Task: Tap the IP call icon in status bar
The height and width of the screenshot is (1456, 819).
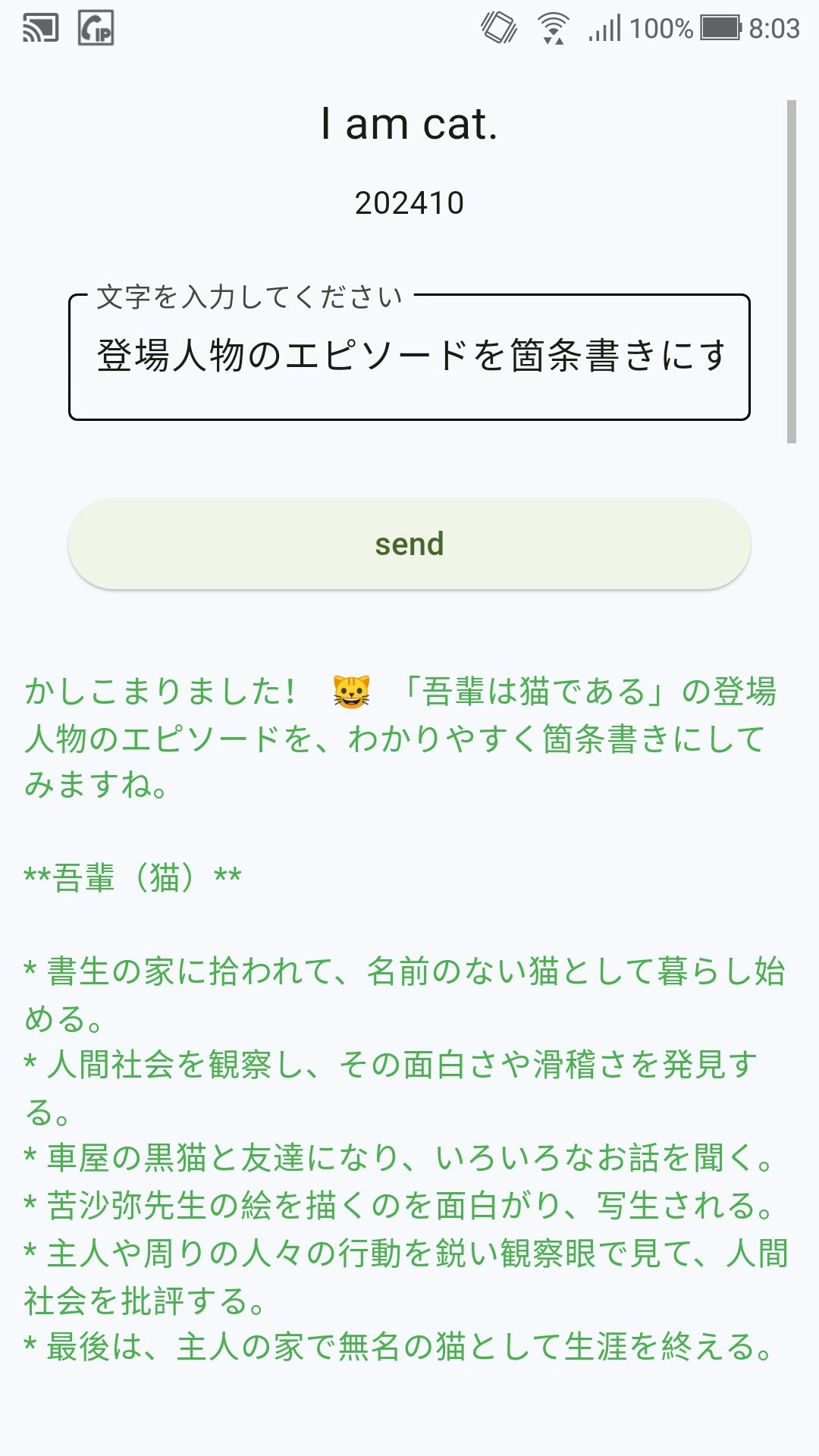Action: [96, 29]
